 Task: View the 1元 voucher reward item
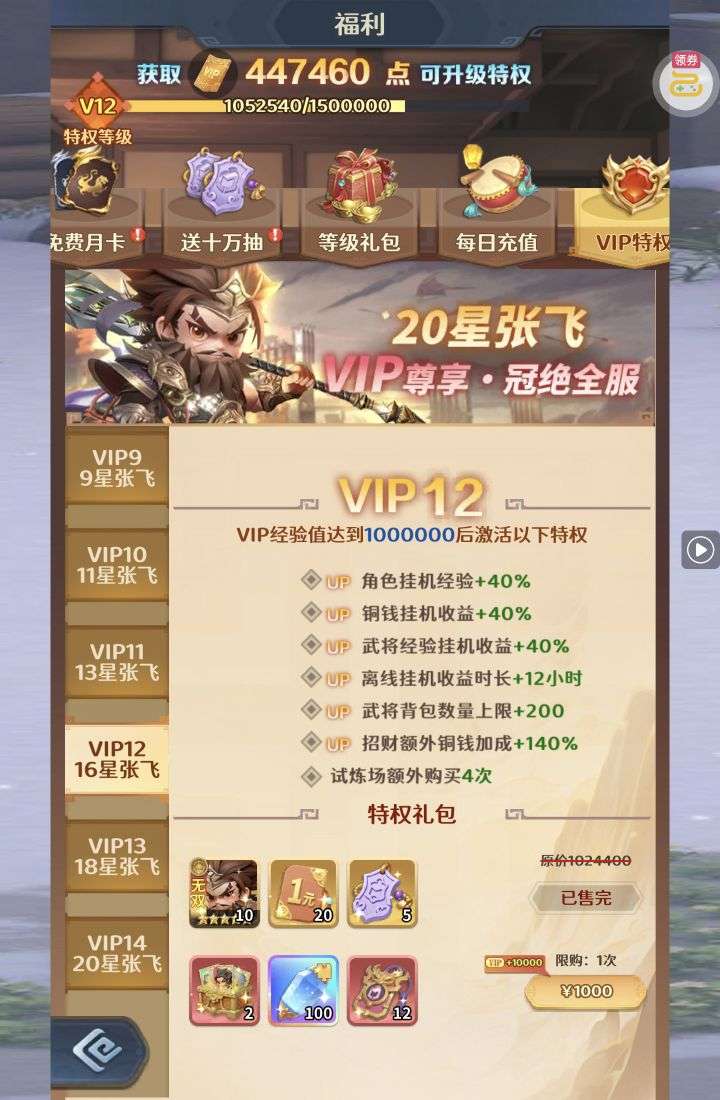coord(303,893)
